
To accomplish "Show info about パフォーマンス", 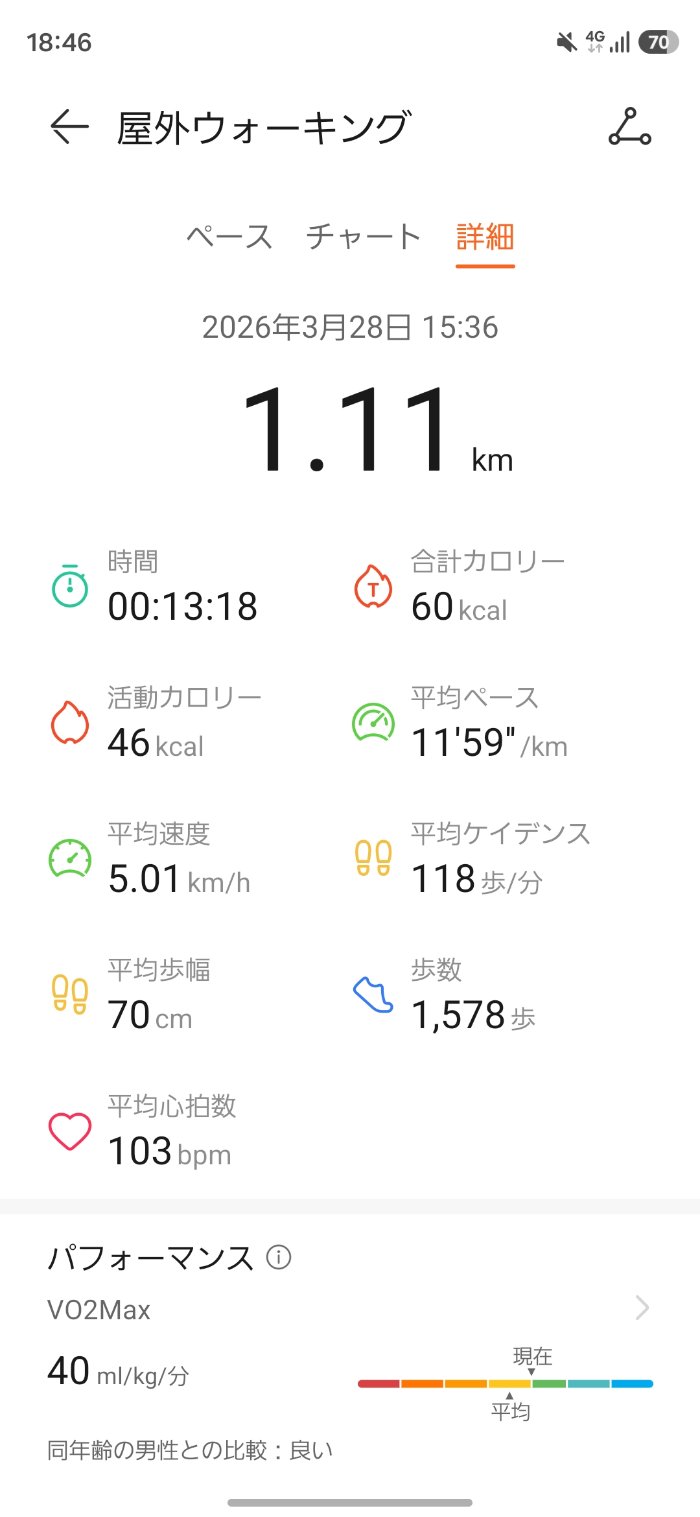I will coord(279,1258).
